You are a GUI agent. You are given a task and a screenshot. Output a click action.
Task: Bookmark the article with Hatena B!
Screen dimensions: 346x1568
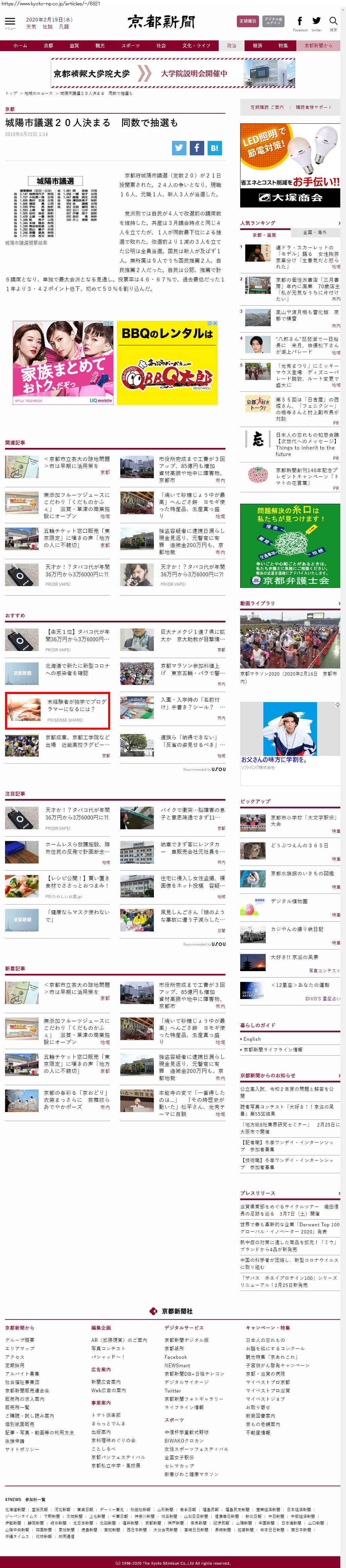pos(214,147)
